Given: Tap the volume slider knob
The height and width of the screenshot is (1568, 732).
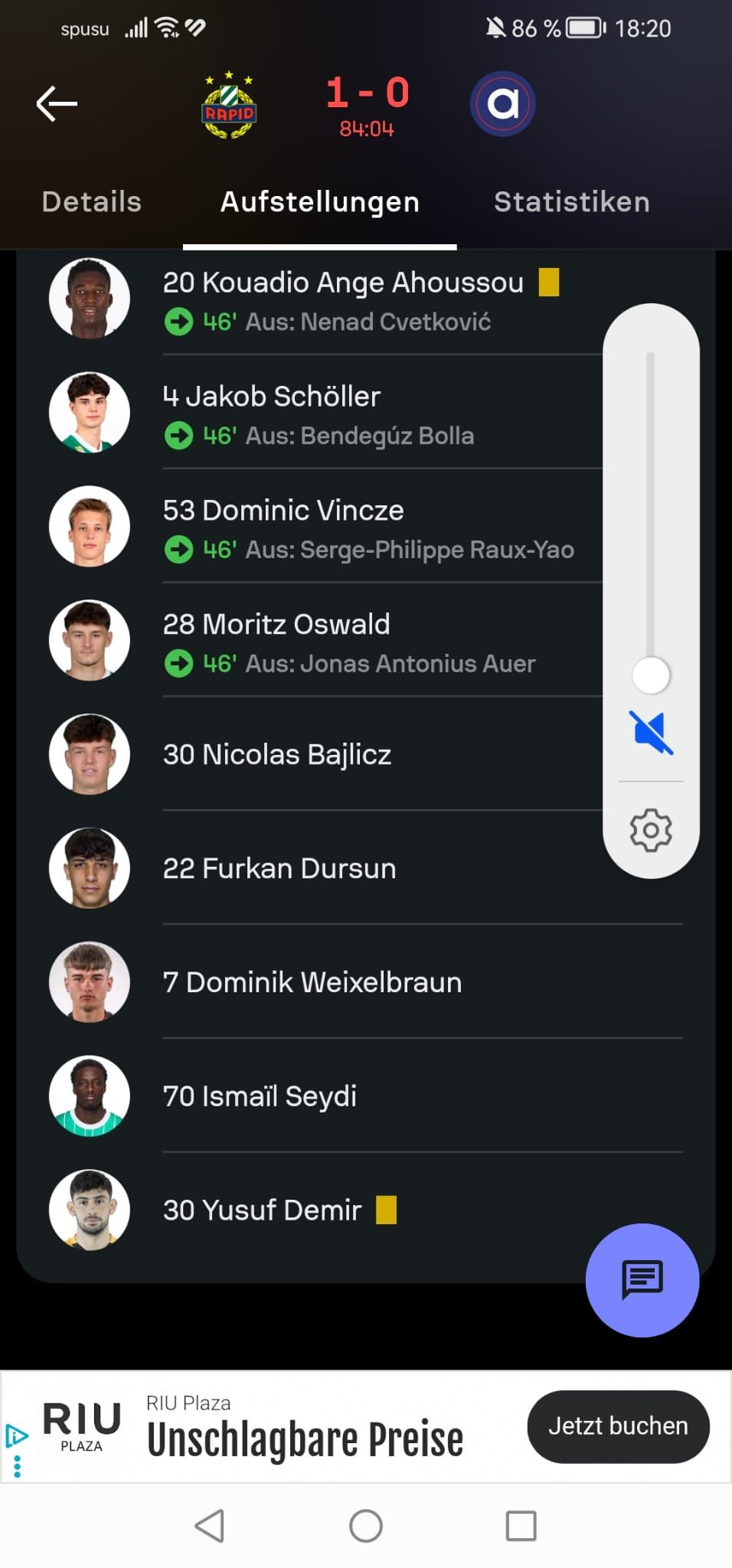Looking at the screenshot, I should click(651, 675).
